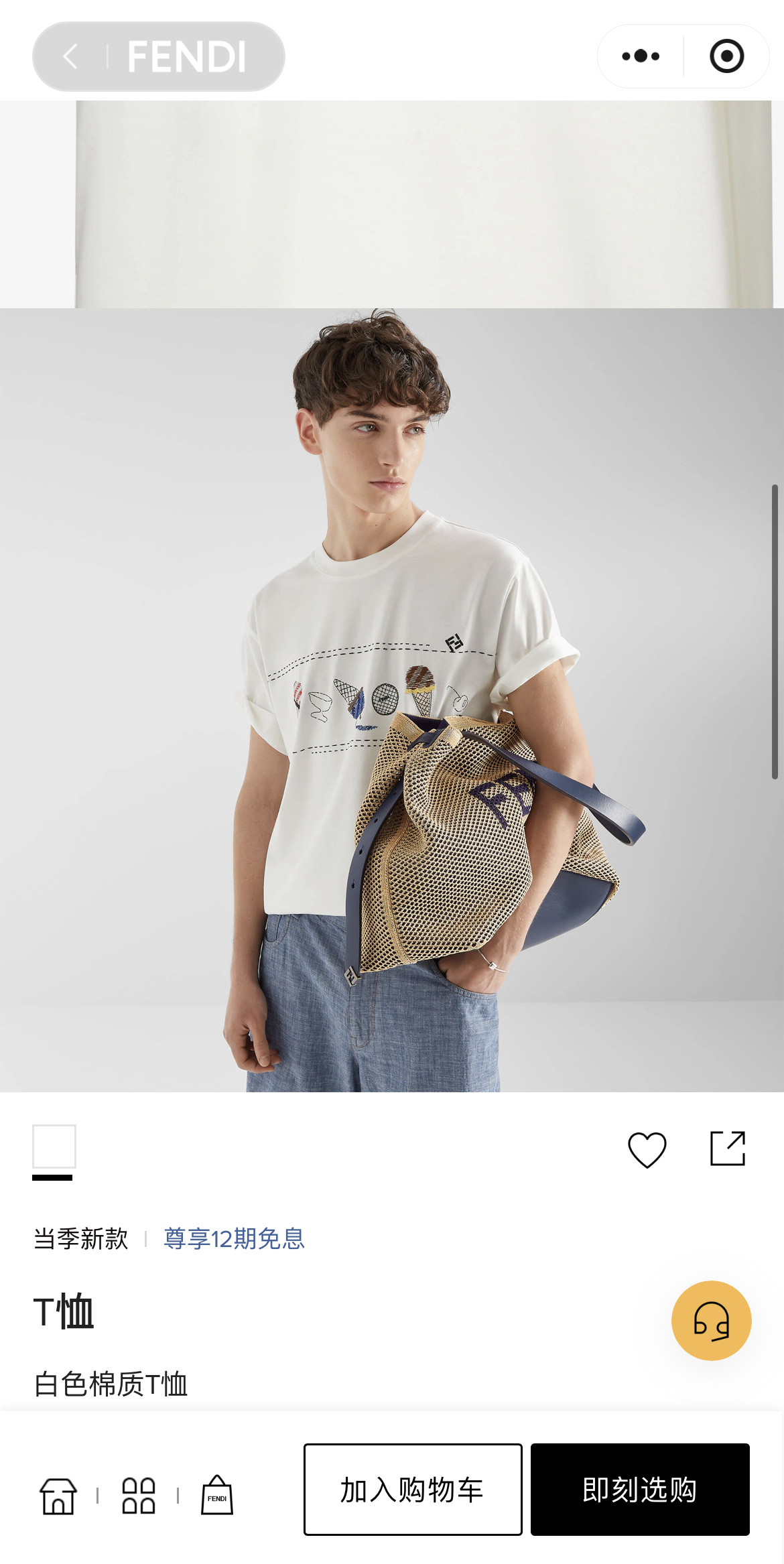This screenshot has height=1564, width=784.
Task: Open the mini program three-dot menu
Action: [x=641, y=56]
